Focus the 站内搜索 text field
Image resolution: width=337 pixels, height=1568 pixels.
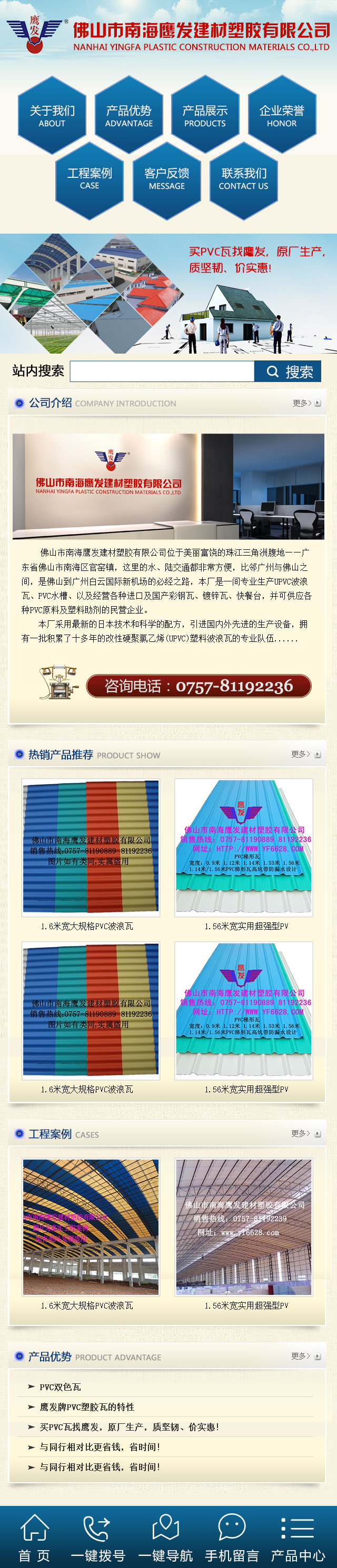tap(162, 371)
